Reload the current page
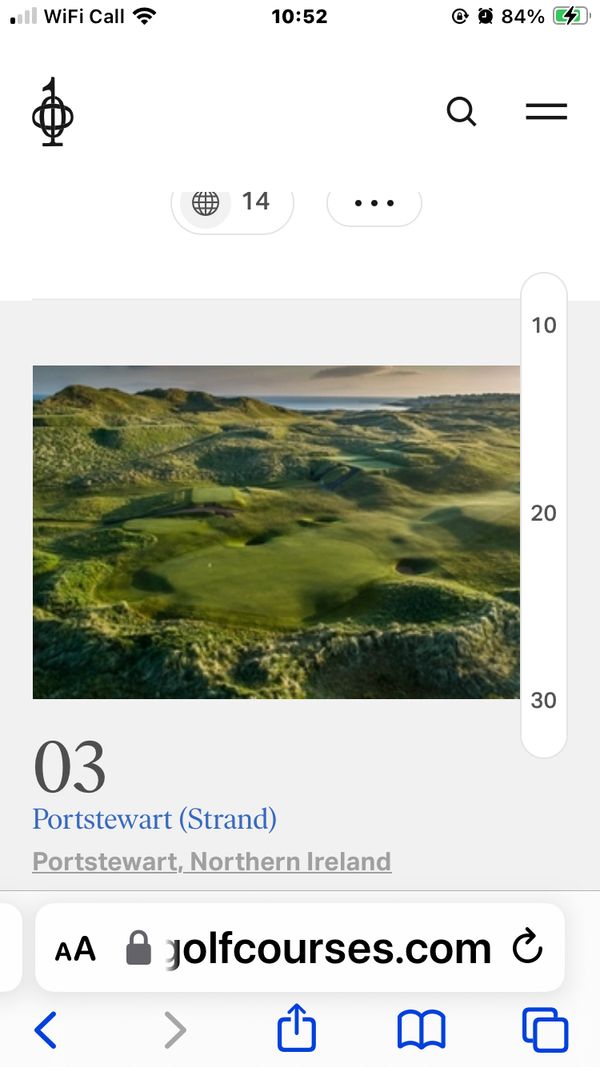Viewport: 600px width, 1067px height. click(x=526, y=947)
